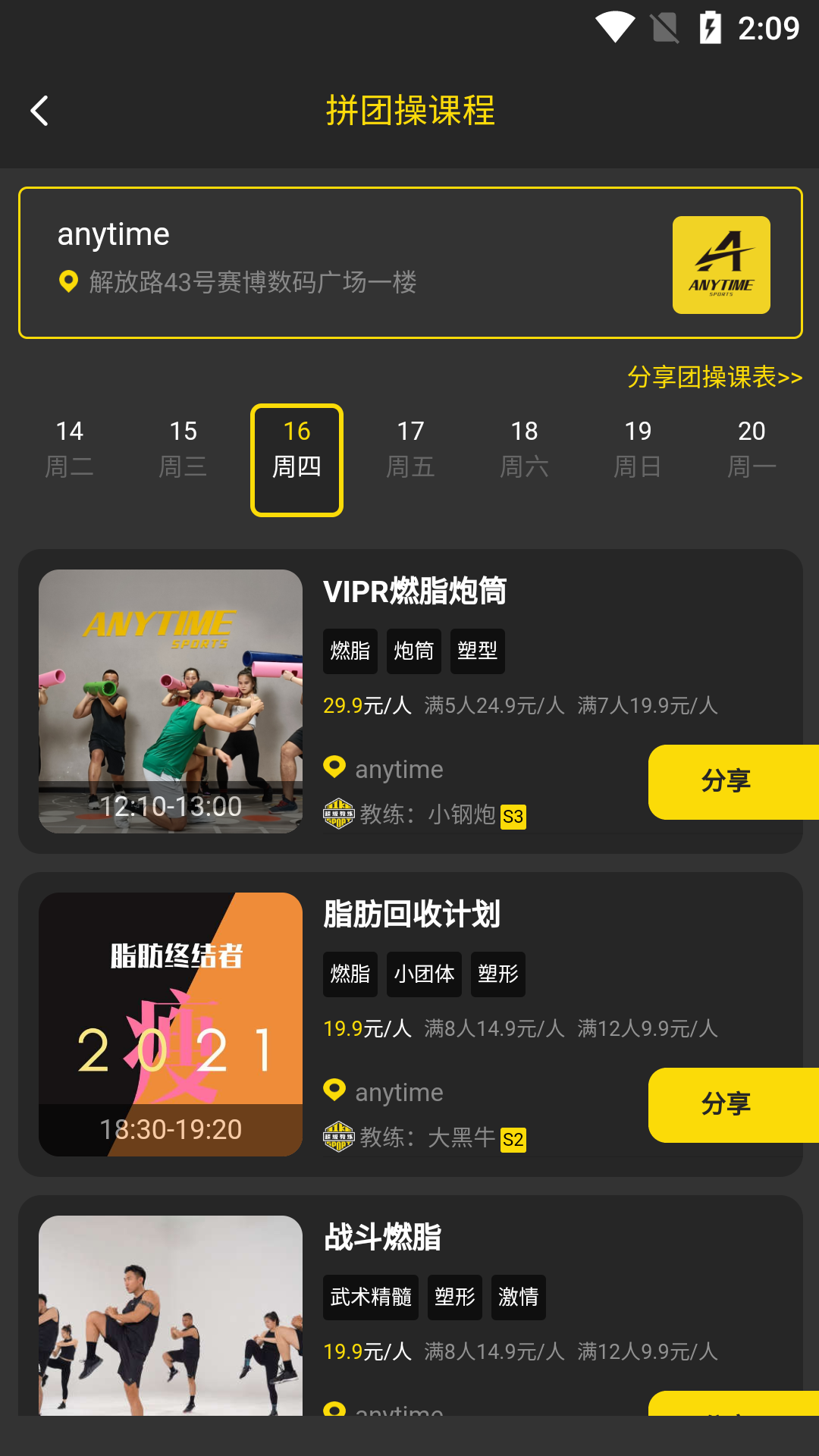Viewport: 819px width, 1456px height.
Task: Share the 脂肪回收计划 class
Action: [x=726, y=1104]
